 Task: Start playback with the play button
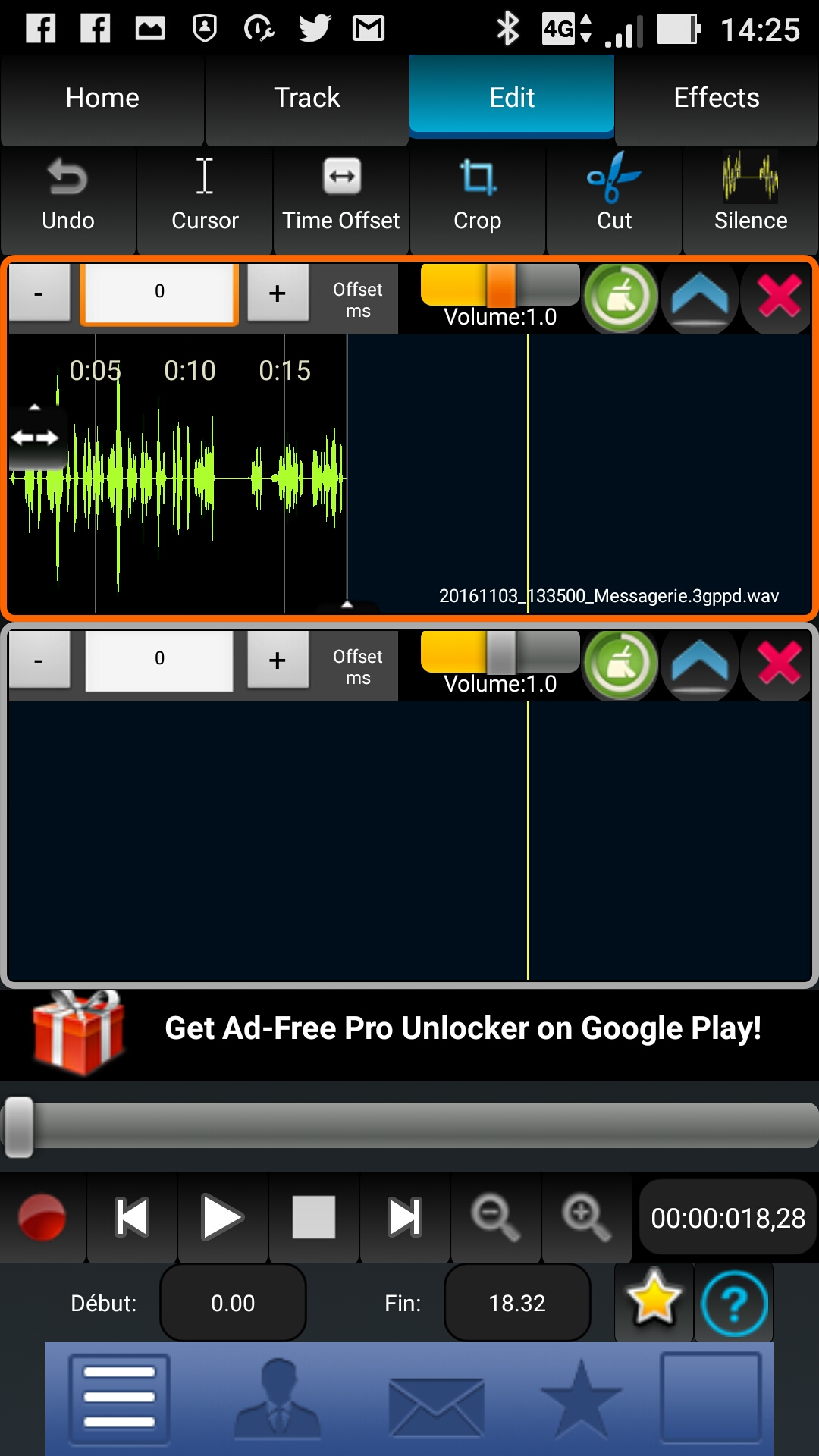coord(222,1218)
